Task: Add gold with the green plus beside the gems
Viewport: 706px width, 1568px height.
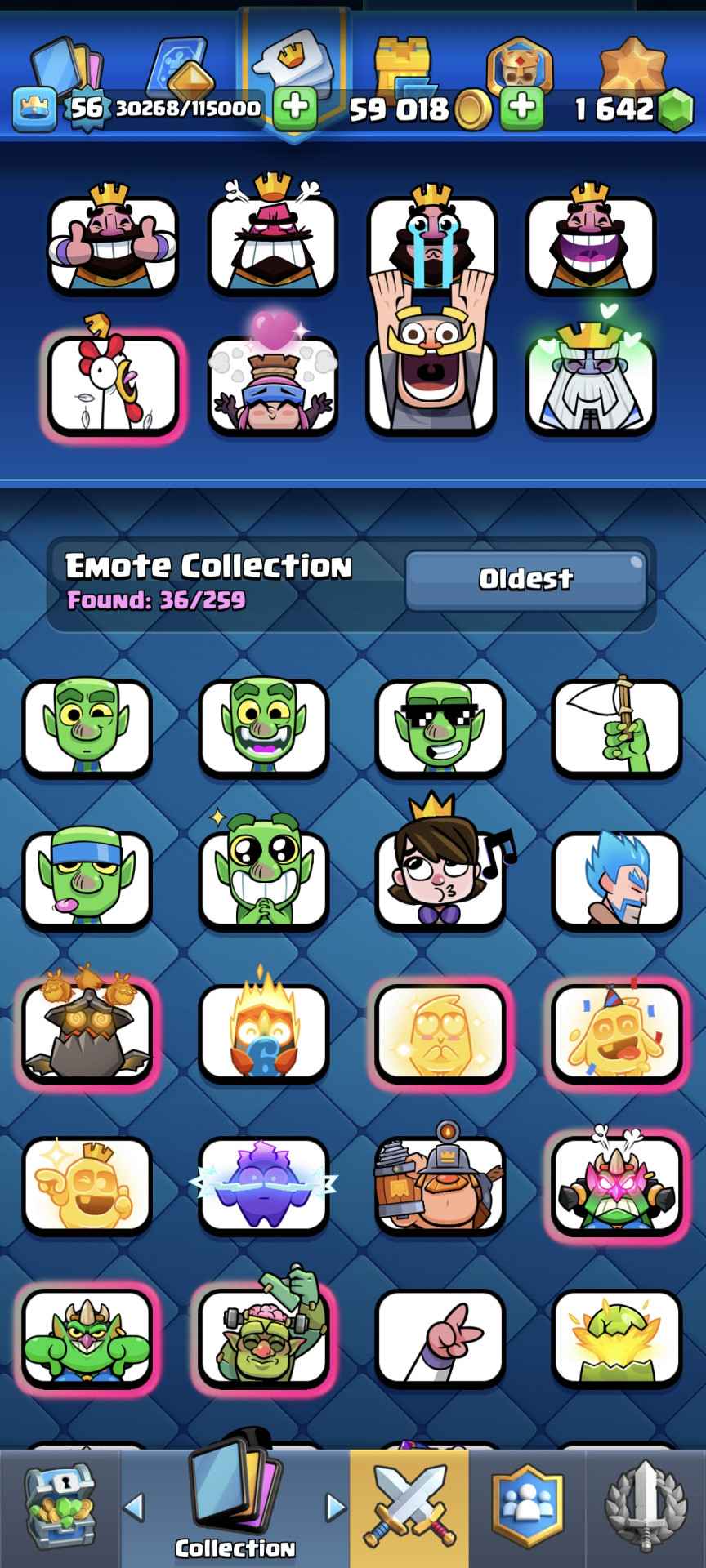Action: coord(522,109)
